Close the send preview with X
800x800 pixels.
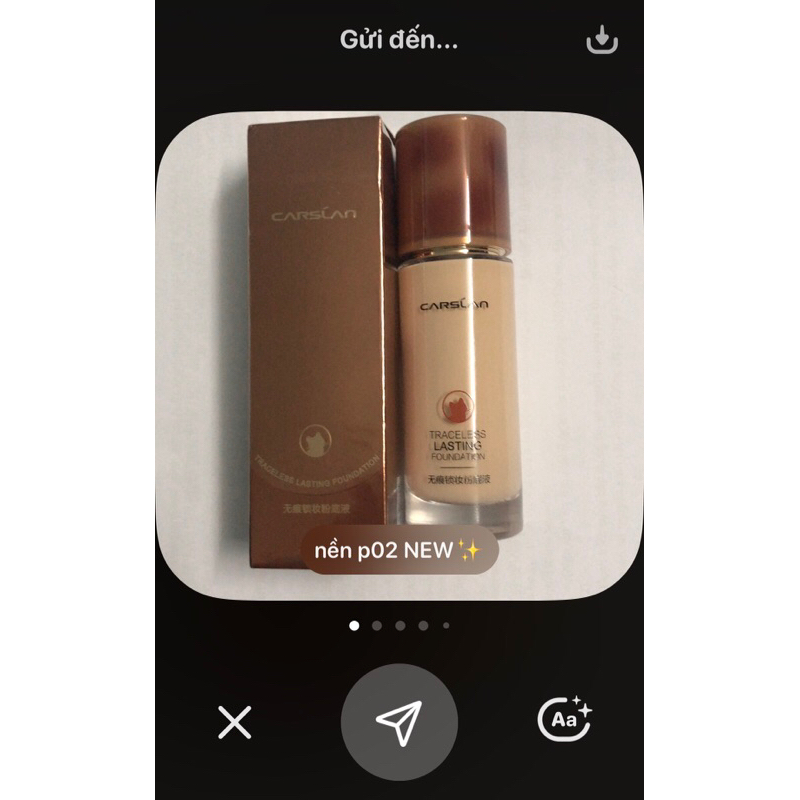tap(235, 721)
